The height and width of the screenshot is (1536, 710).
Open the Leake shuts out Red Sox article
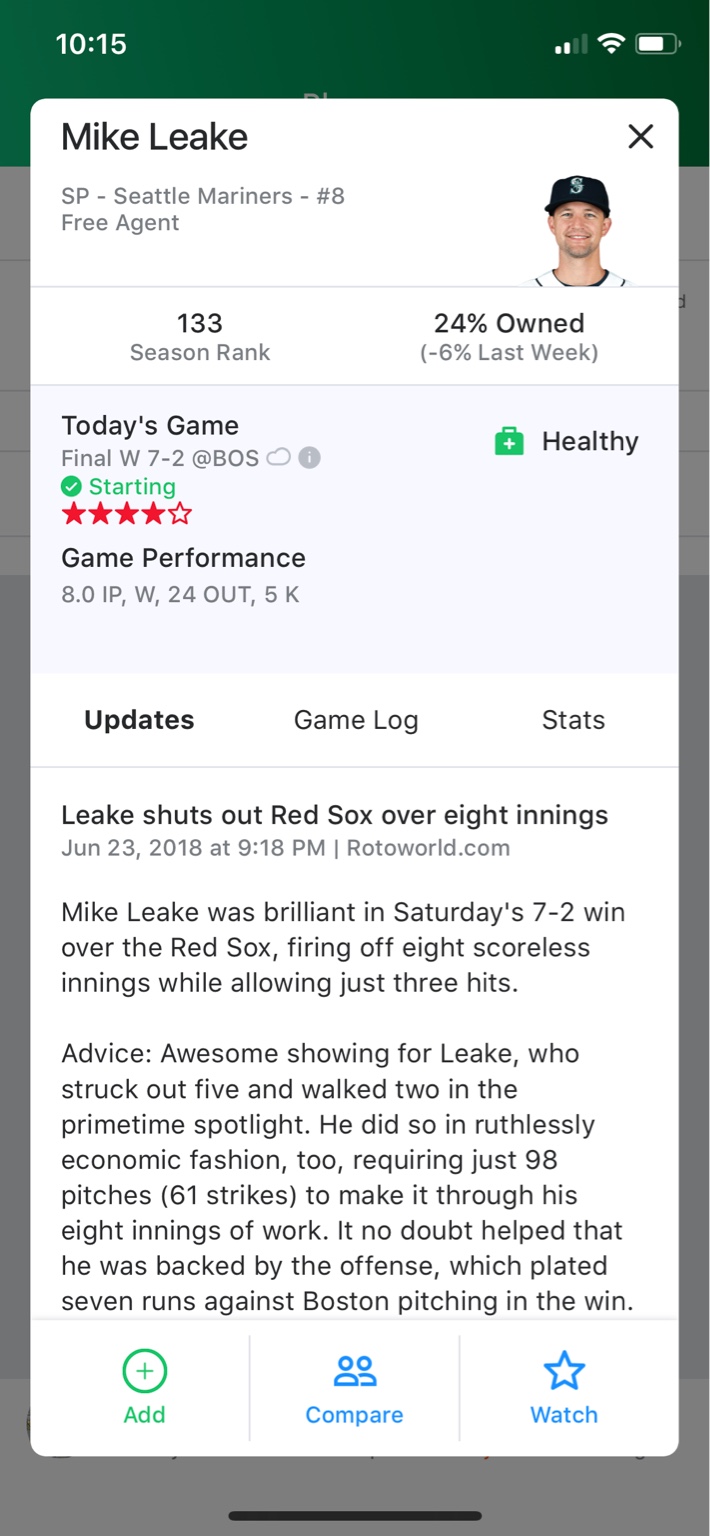pyautogui.click(x=335, y=815)
